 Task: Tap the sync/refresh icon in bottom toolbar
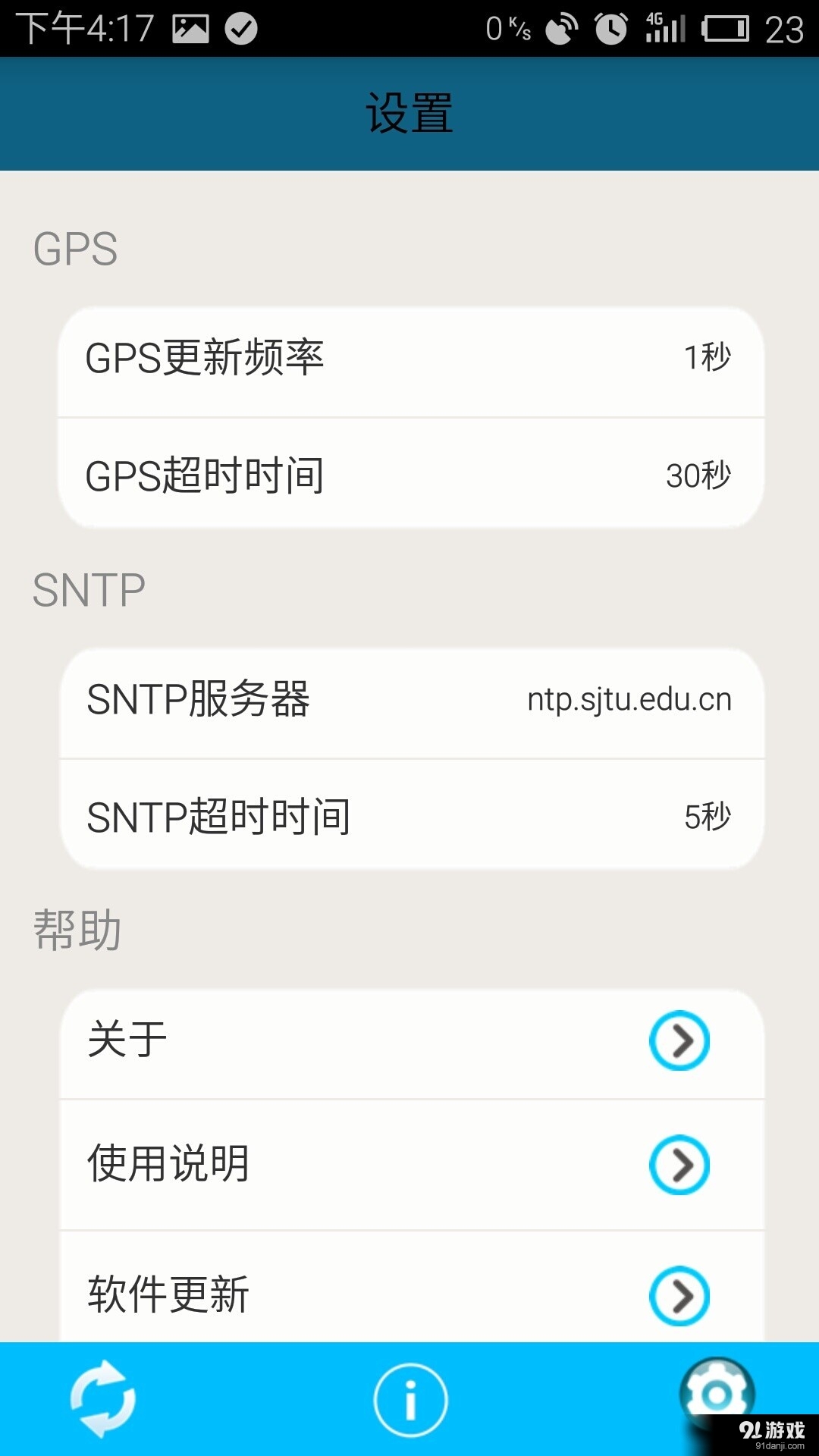point(104,1398)
